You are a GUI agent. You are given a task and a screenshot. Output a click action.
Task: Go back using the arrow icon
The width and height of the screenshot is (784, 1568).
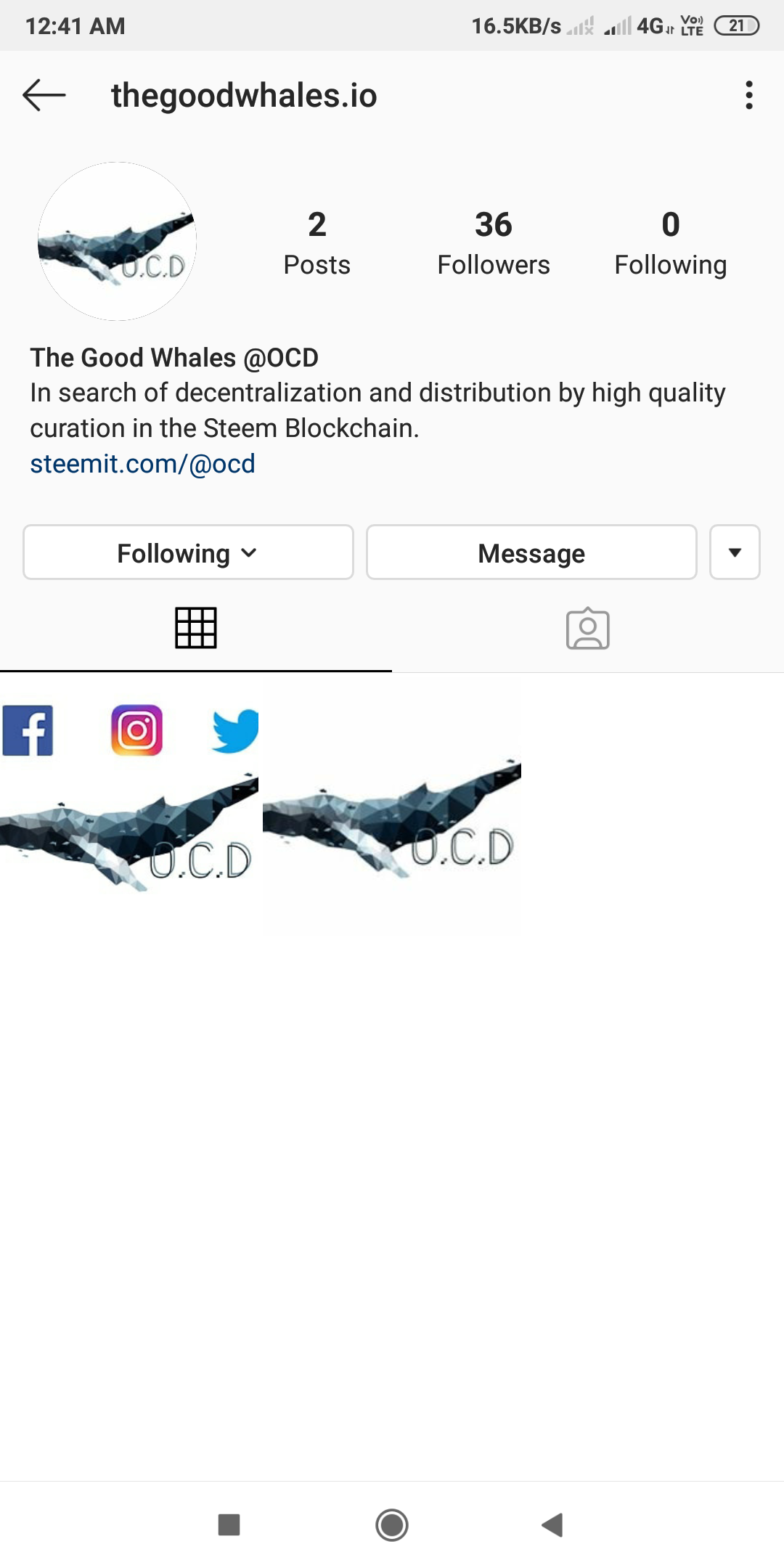pyautogui.click(x=44, y=95)
